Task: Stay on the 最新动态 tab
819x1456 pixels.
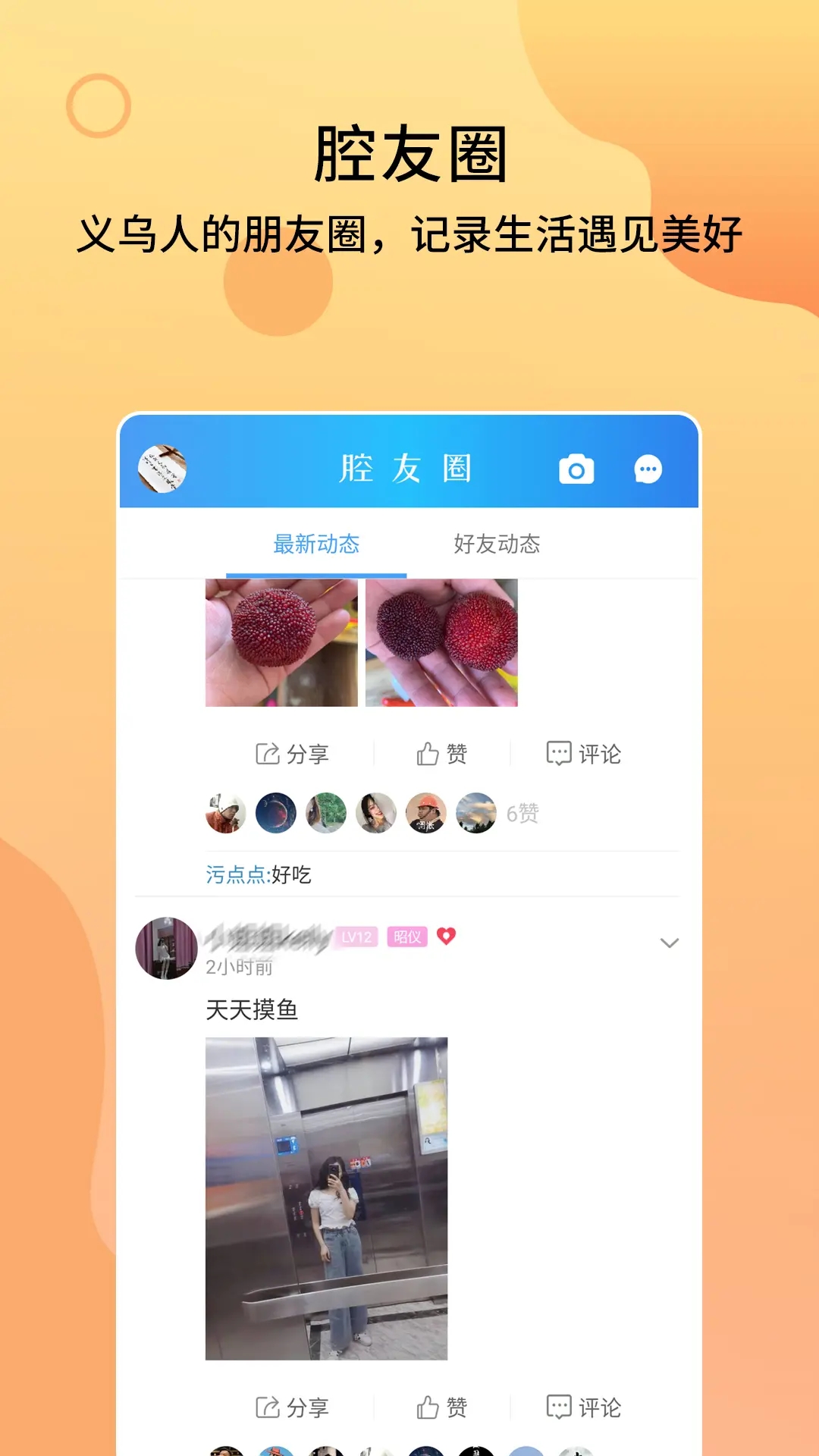Action: 316,544
